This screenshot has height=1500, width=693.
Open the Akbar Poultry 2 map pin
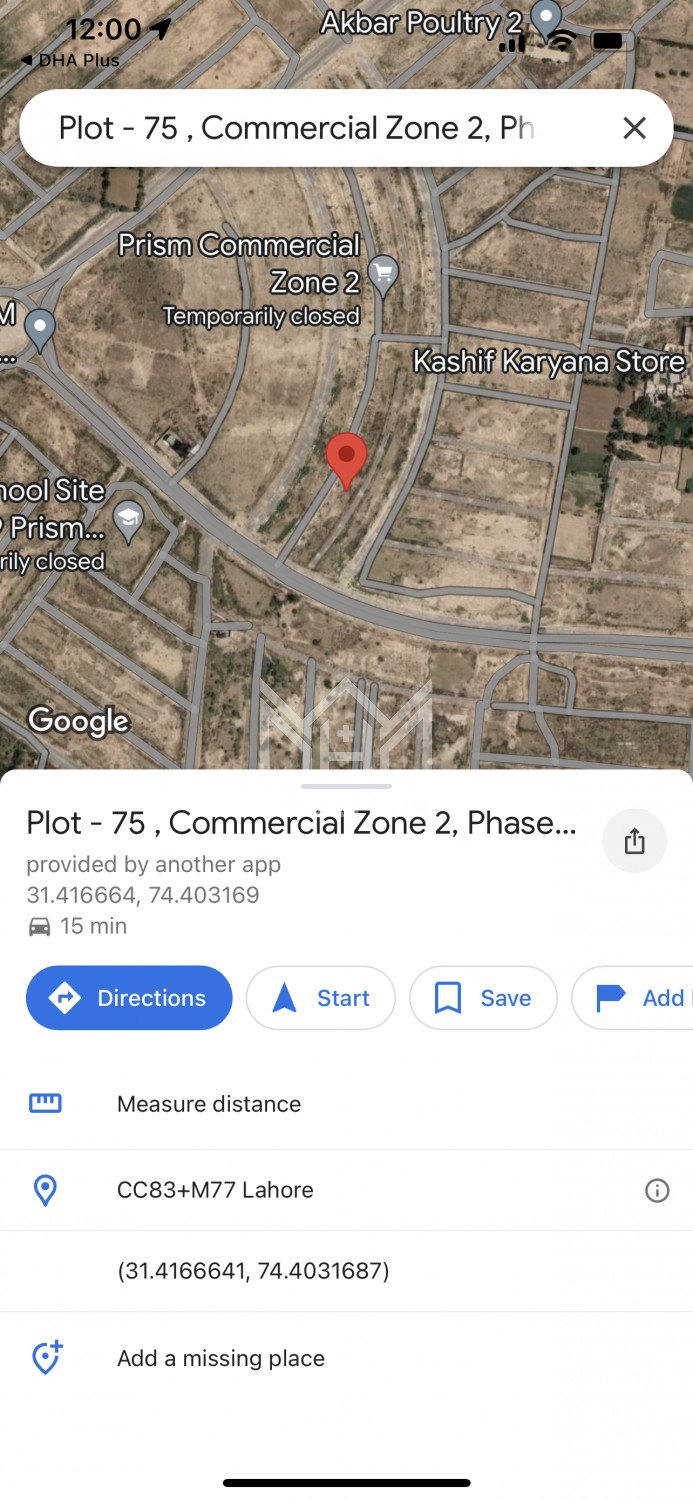click(545, 18)
